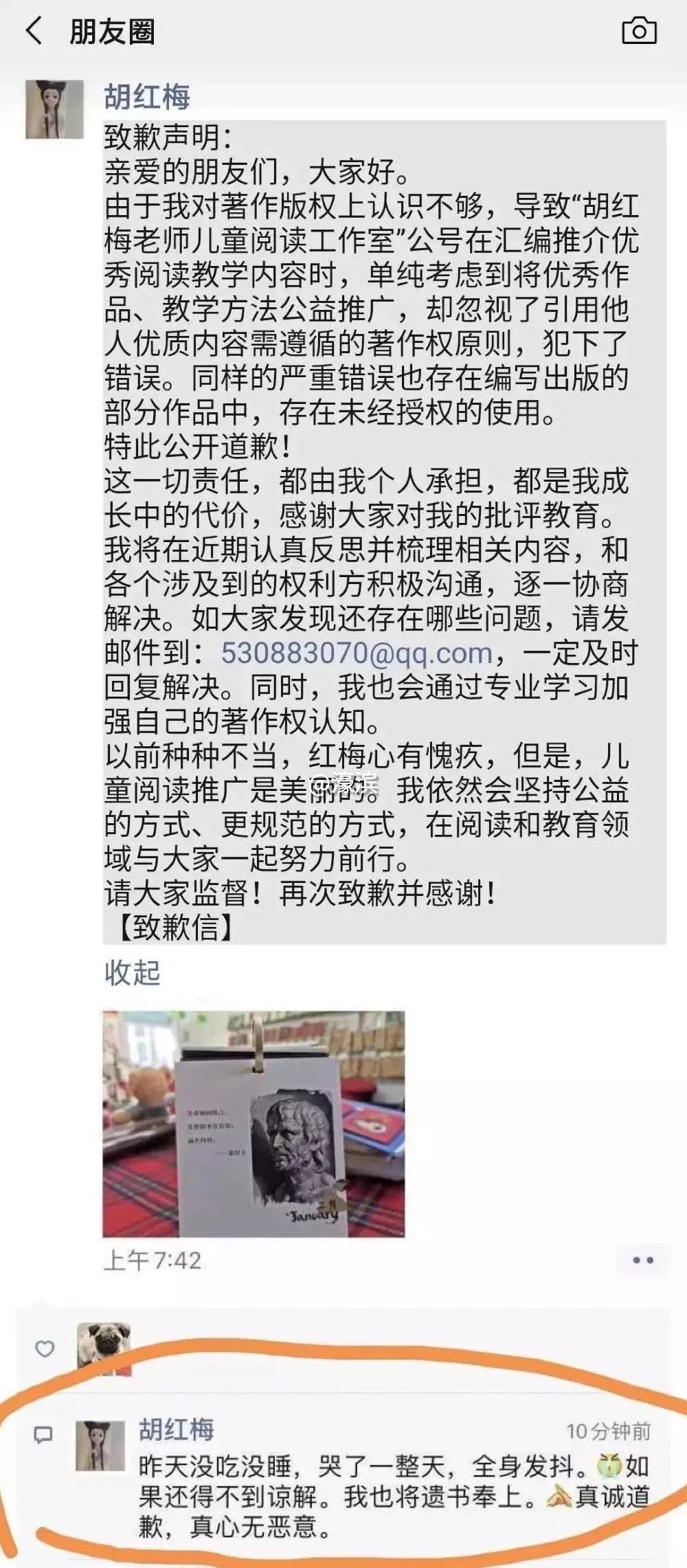Open 胡红梅's profile from the post avatar
This screenshot has height=1568, width=687.
pyautogui.click(x=54, y=110)
